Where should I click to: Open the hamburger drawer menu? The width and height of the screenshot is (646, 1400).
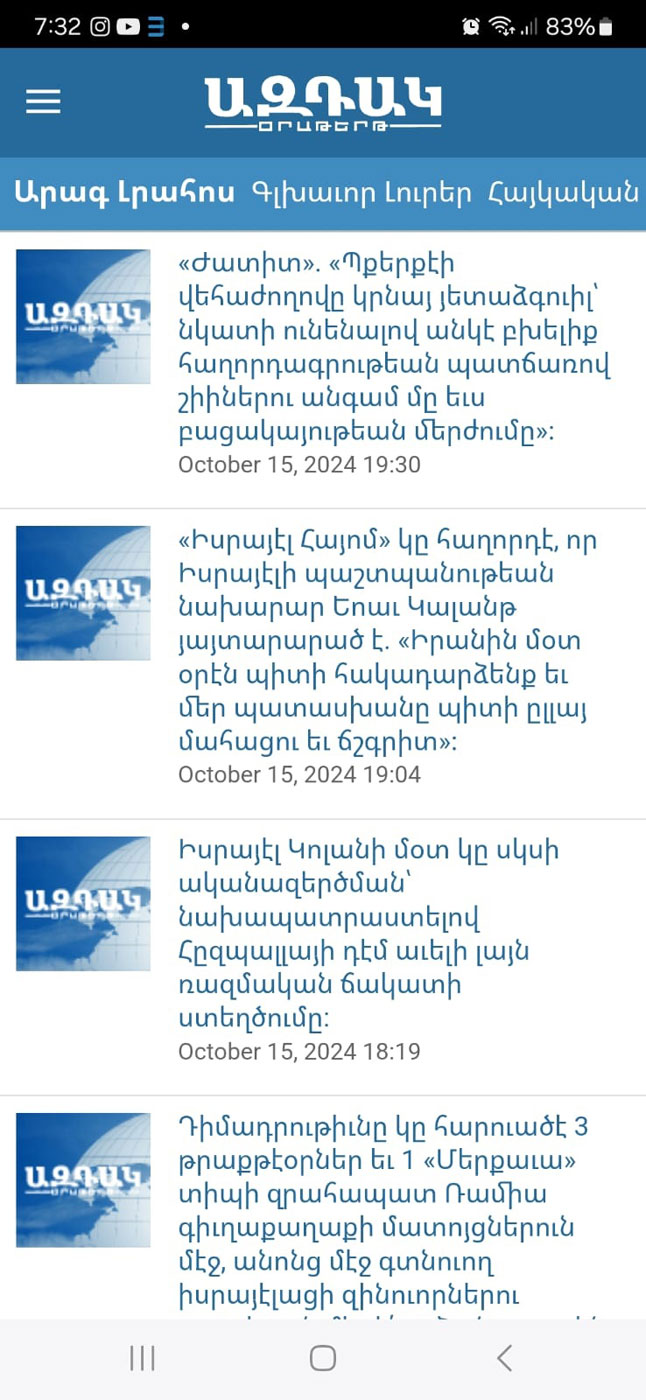pos(43,102)
